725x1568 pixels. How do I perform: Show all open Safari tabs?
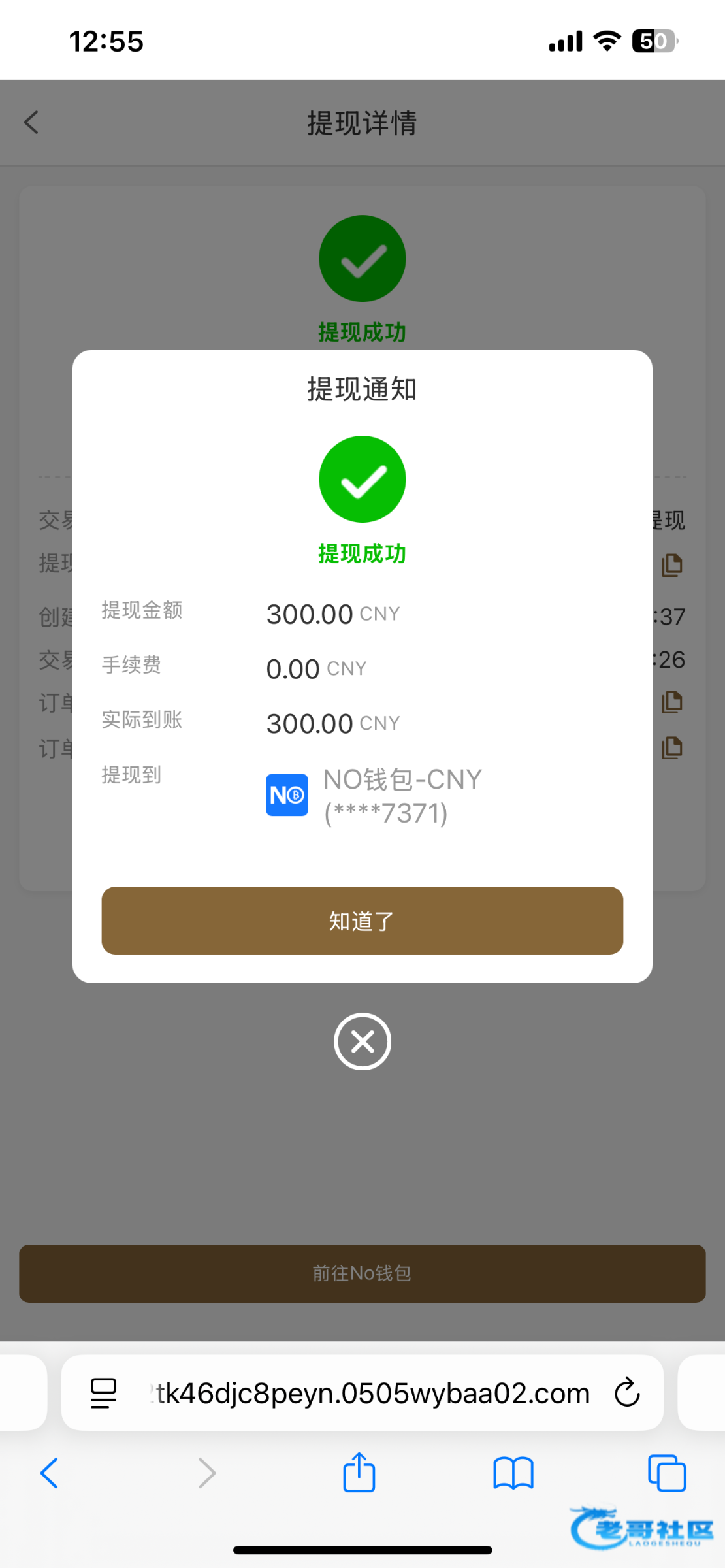click(667, 1473)
